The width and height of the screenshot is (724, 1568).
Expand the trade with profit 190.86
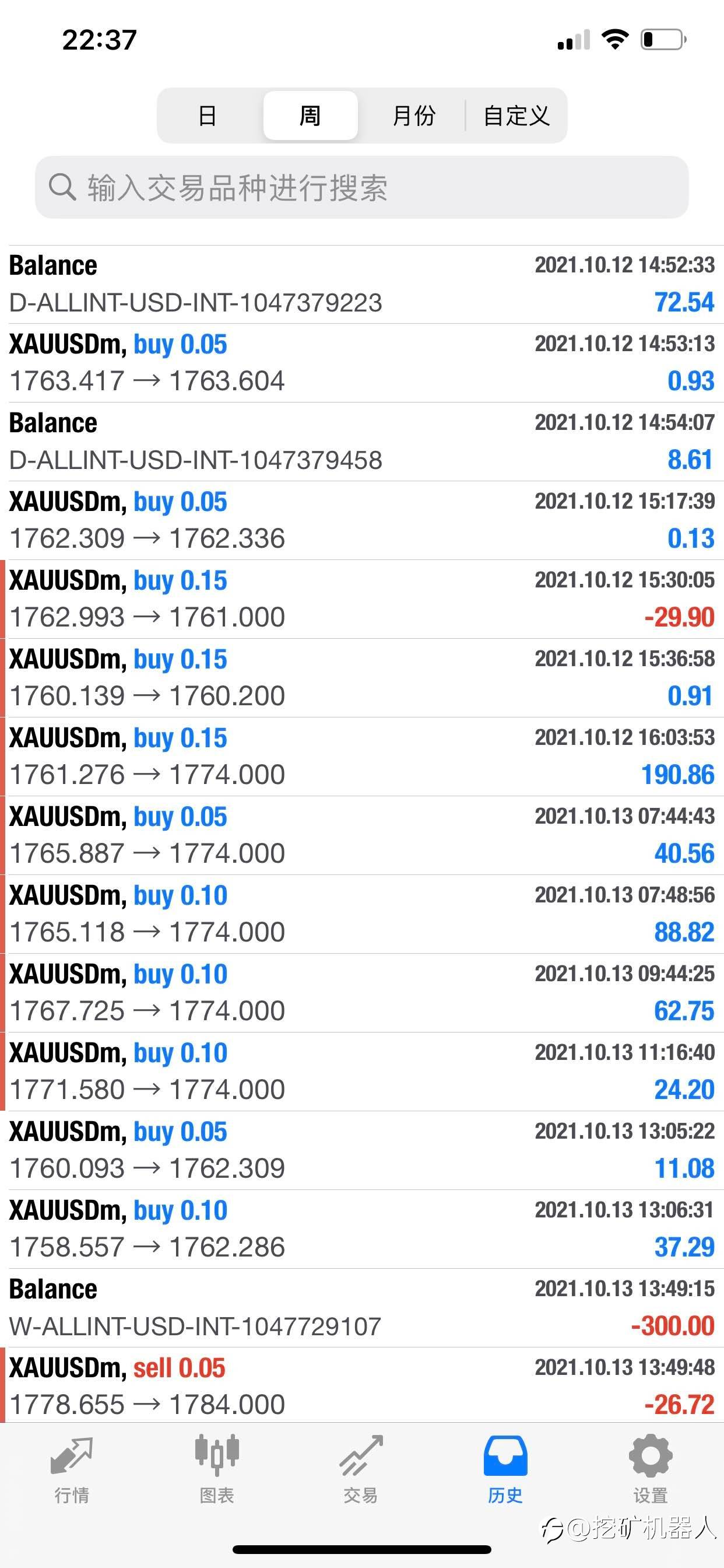pos(362,757)
